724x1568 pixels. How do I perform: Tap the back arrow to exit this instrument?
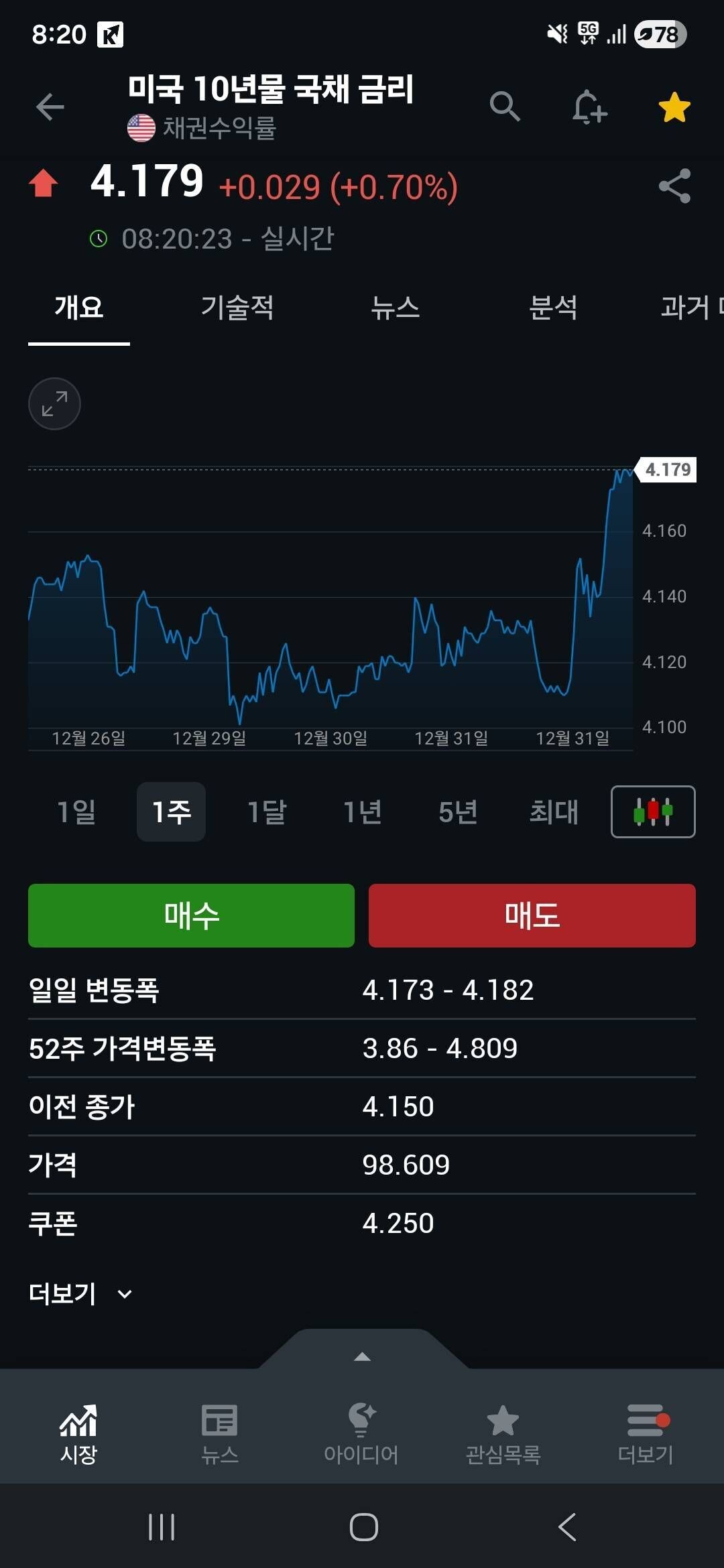(x=49, y=107)
